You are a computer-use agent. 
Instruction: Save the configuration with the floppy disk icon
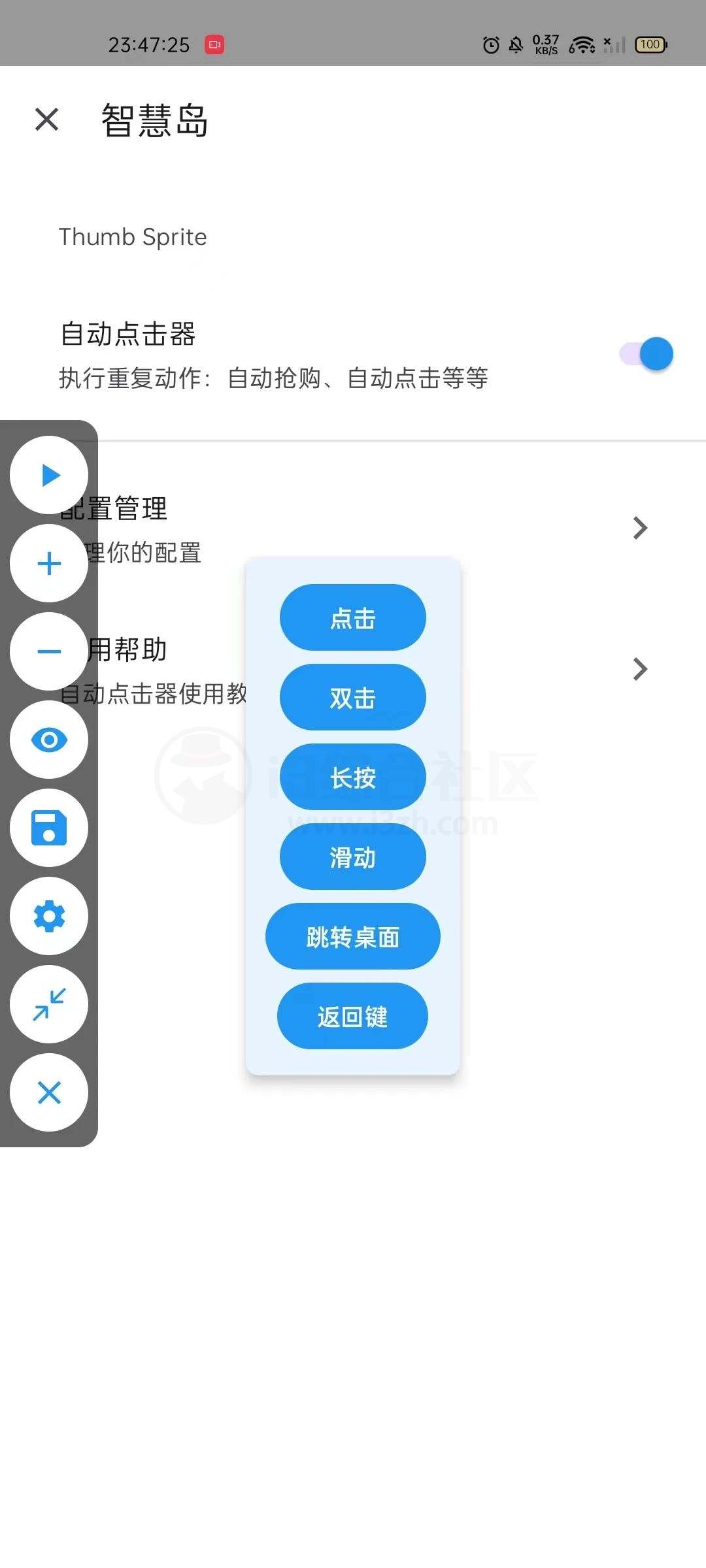click(49, 828)
